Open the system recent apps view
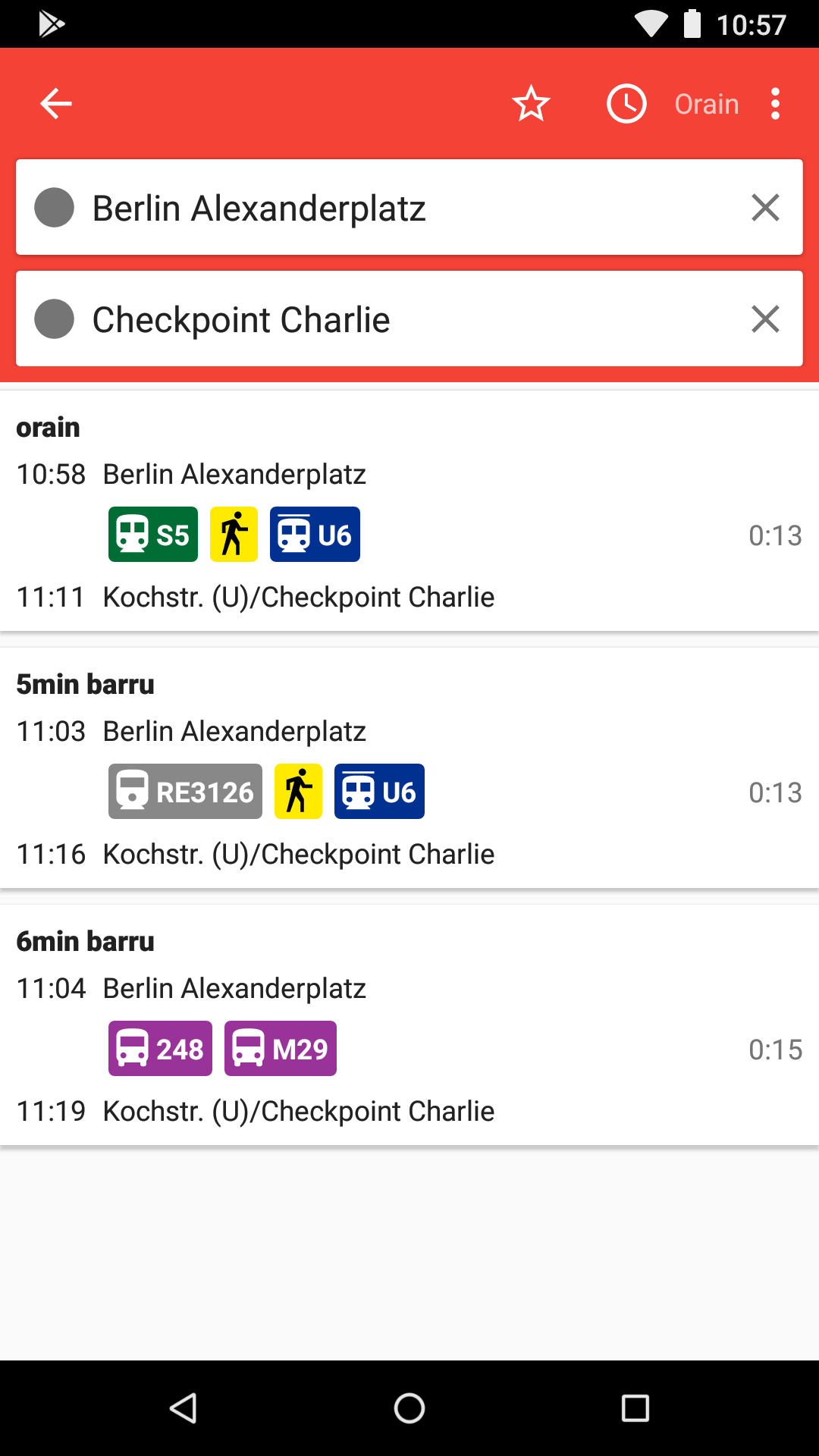Viewport: 819px width, 1456px height. 635,1408
